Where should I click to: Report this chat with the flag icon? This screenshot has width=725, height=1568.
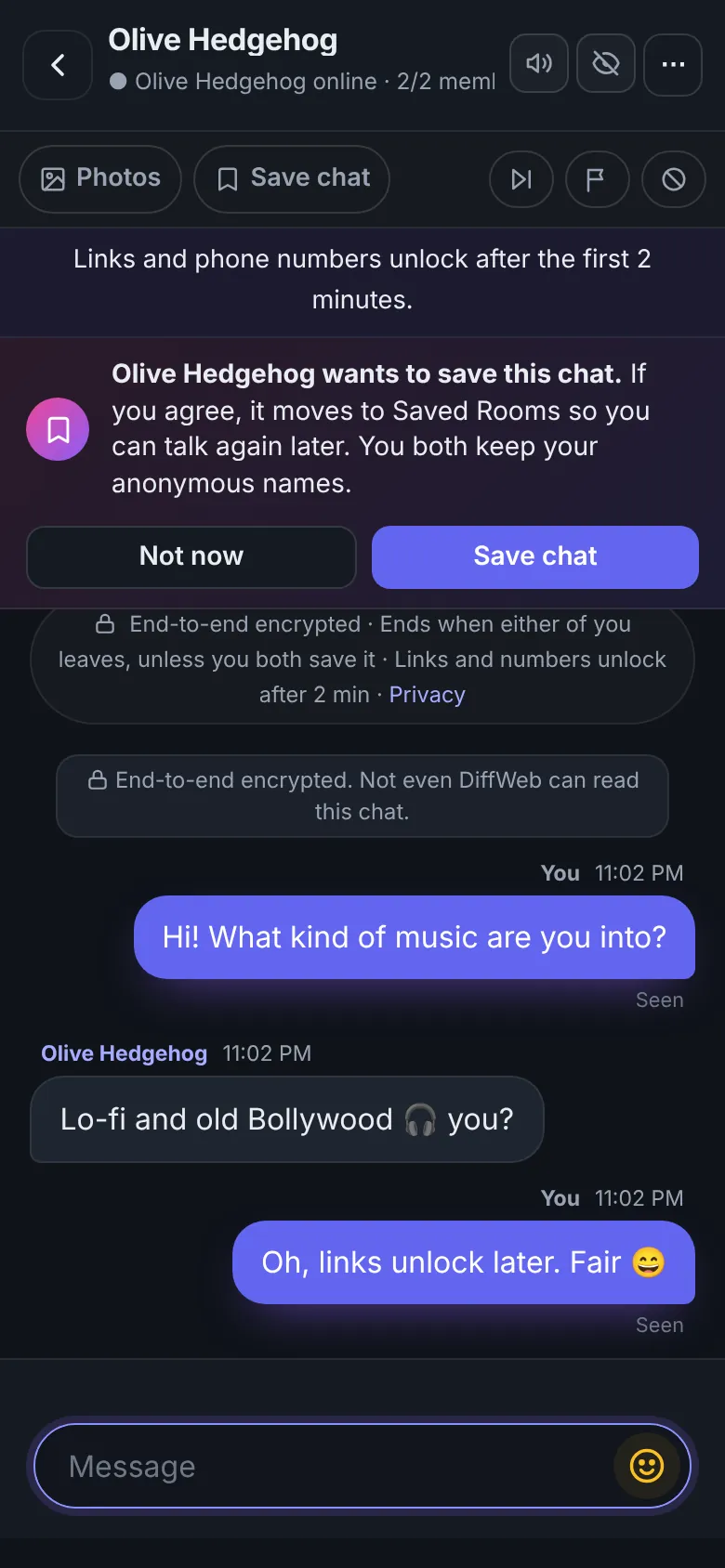[x=597, y=179]
